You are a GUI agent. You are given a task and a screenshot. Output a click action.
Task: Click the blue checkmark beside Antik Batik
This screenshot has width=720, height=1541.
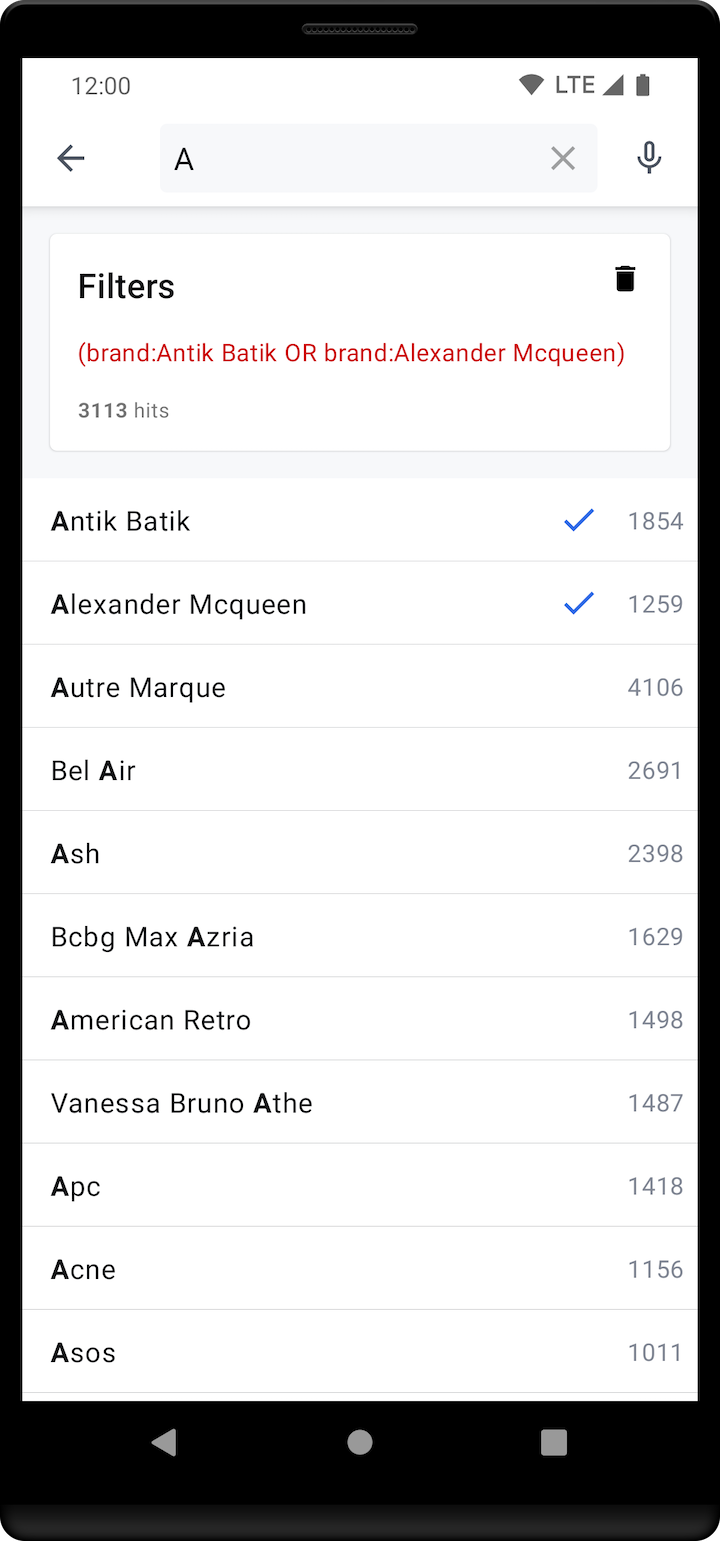[578, 520]
